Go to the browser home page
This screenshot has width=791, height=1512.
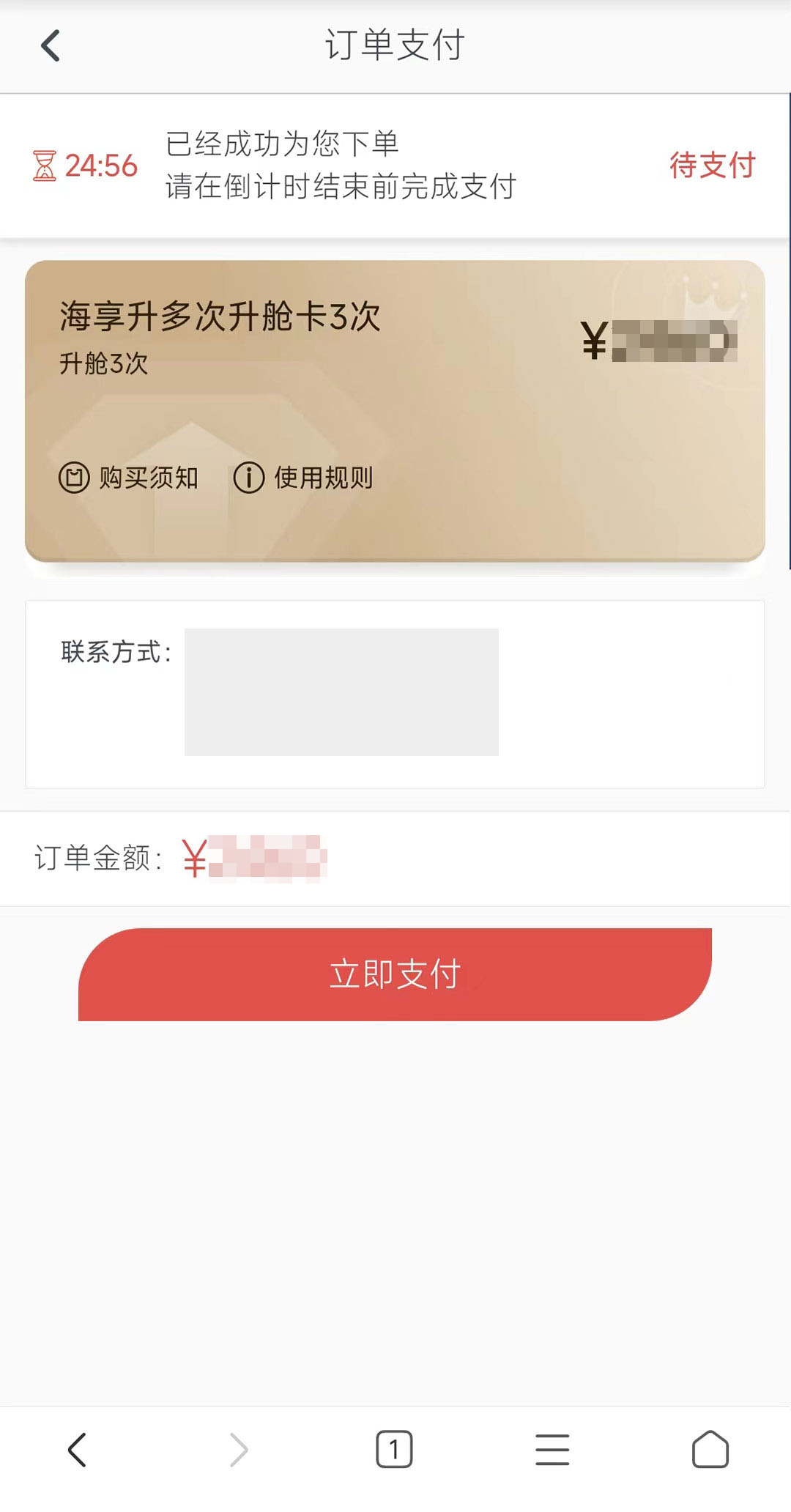click(710, 1449)
